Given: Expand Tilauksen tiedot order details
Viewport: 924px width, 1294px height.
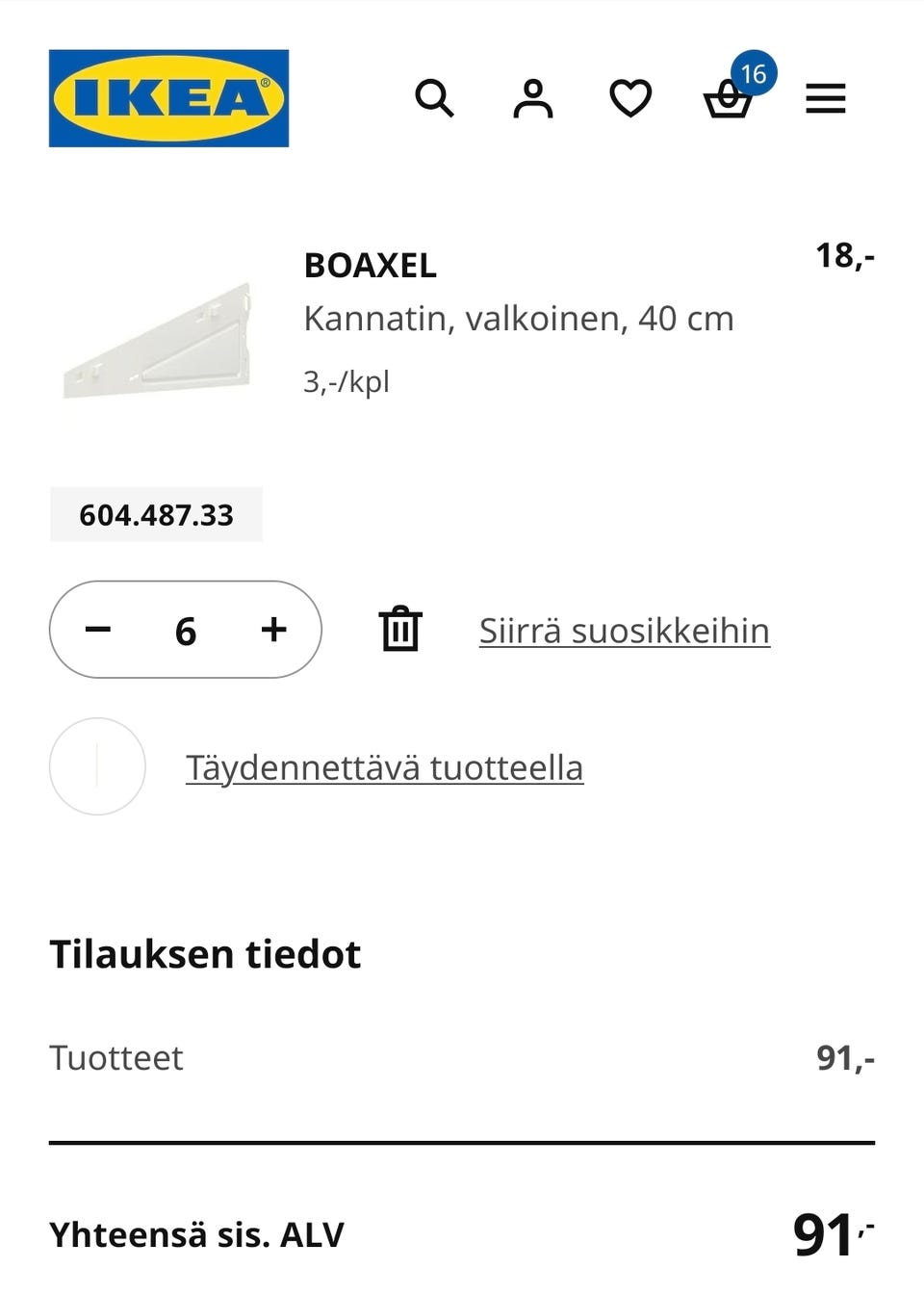Looking at the screenshot, I should (206, 954).
